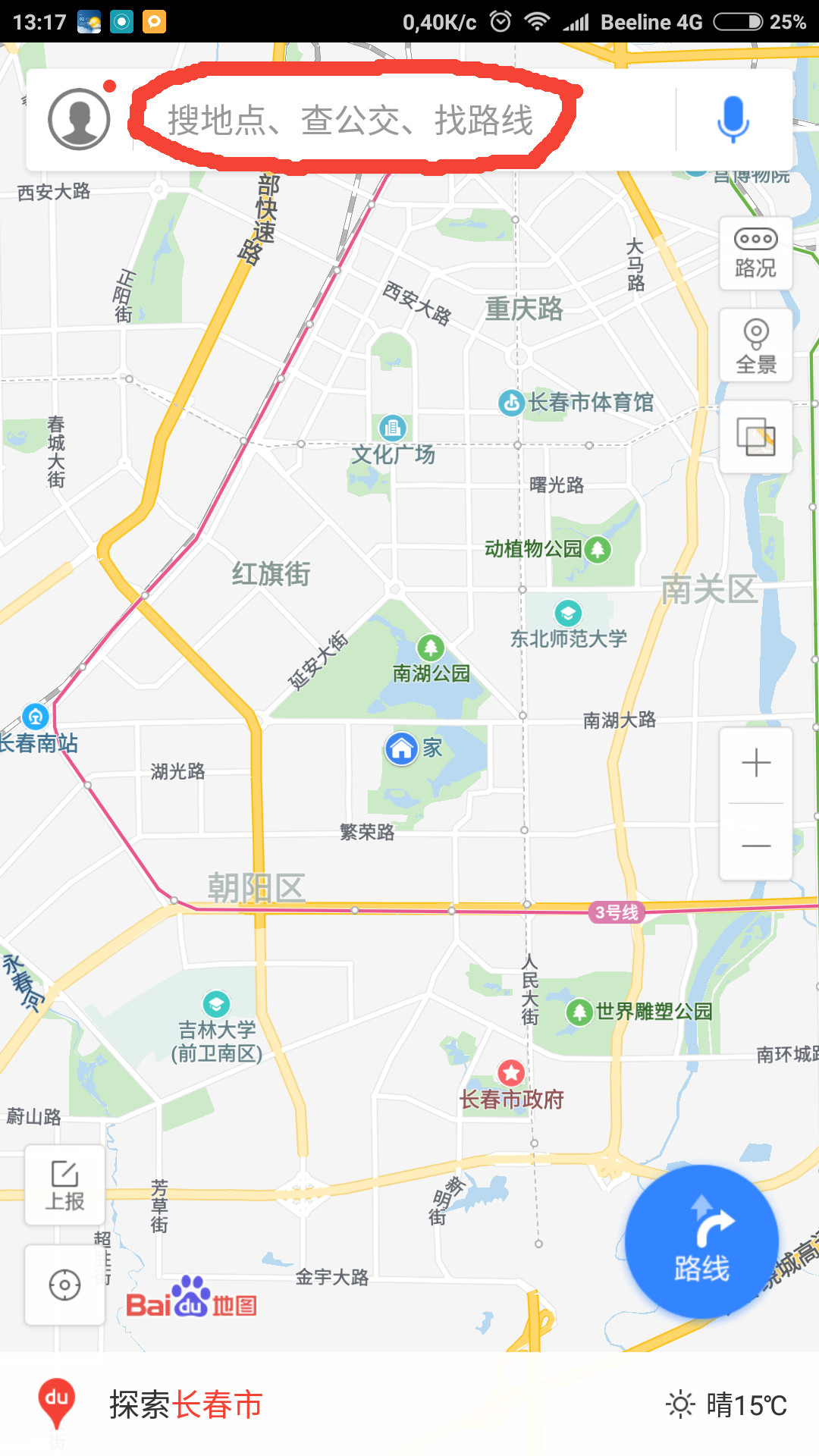
Task: Open the map layers selector
Action: pyautogui.click(x=755, y=438)
